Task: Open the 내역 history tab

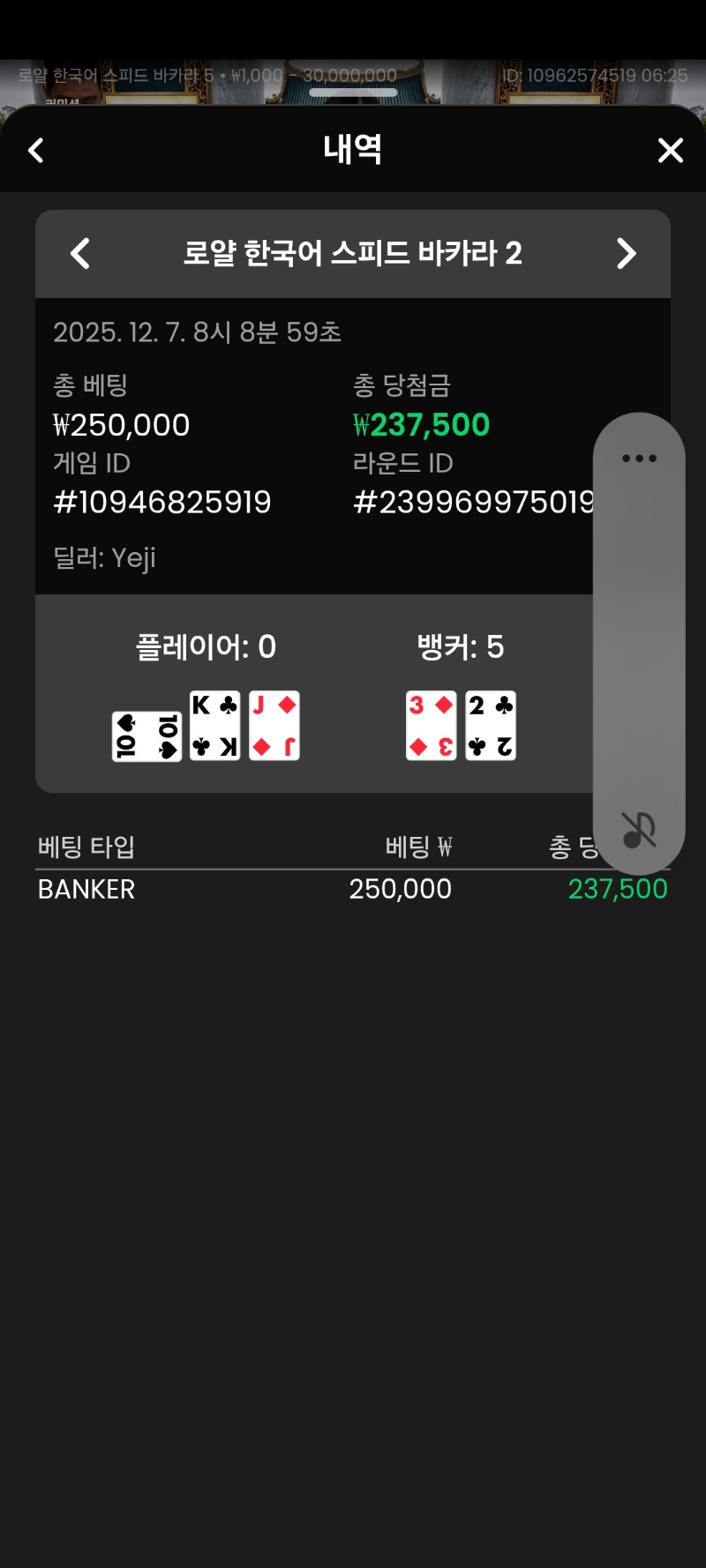Action: 353,150
